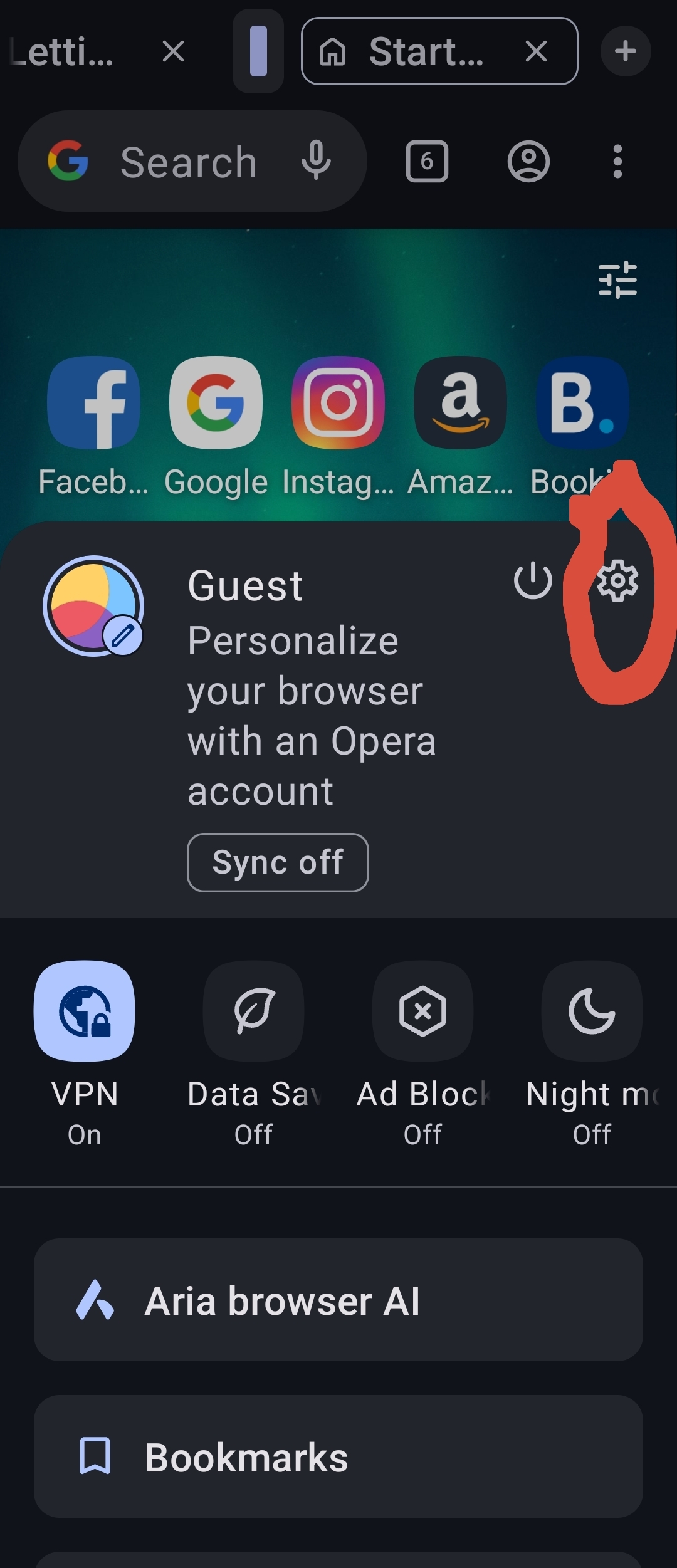
Task: Open Bookmarks
Action: pyautogui.click(x=338, y=1456)
